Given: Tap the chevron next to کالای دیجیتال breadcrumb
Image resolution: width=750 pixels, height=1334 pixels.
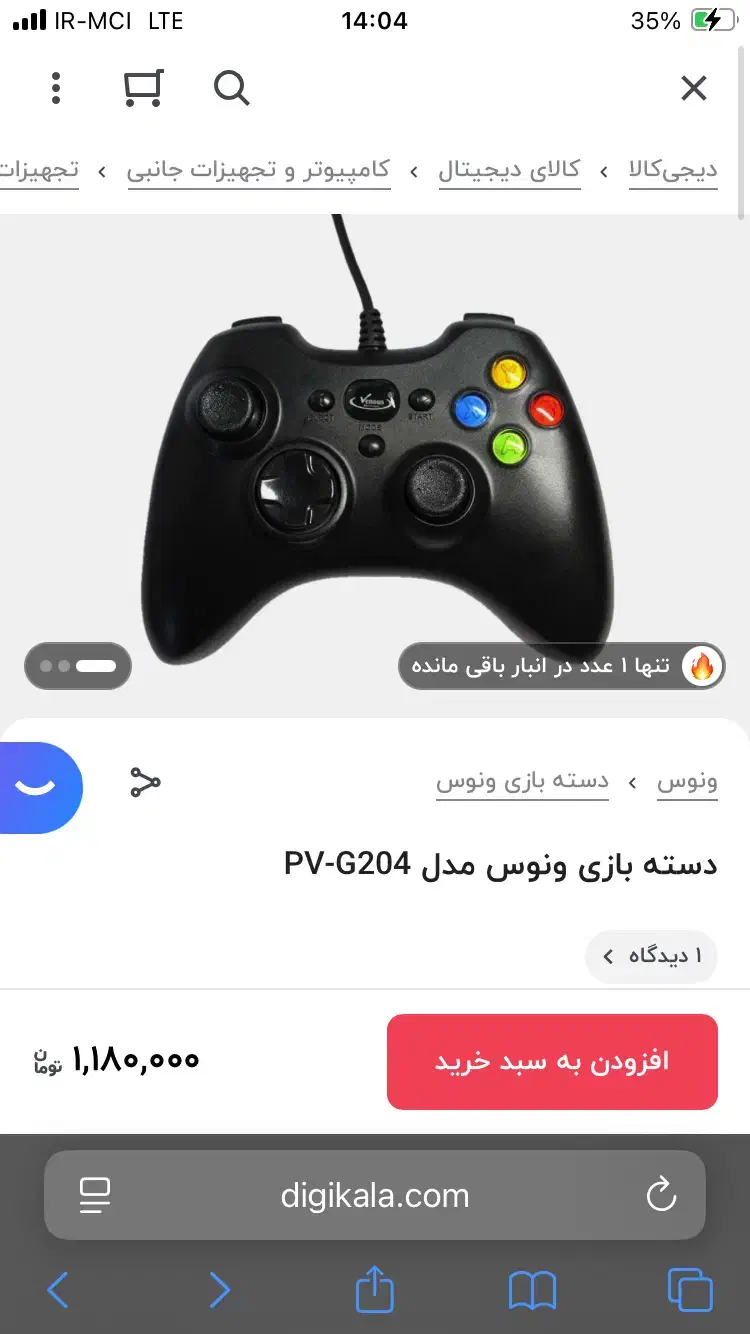Looking at the screenshot, I should coord(413,170).
